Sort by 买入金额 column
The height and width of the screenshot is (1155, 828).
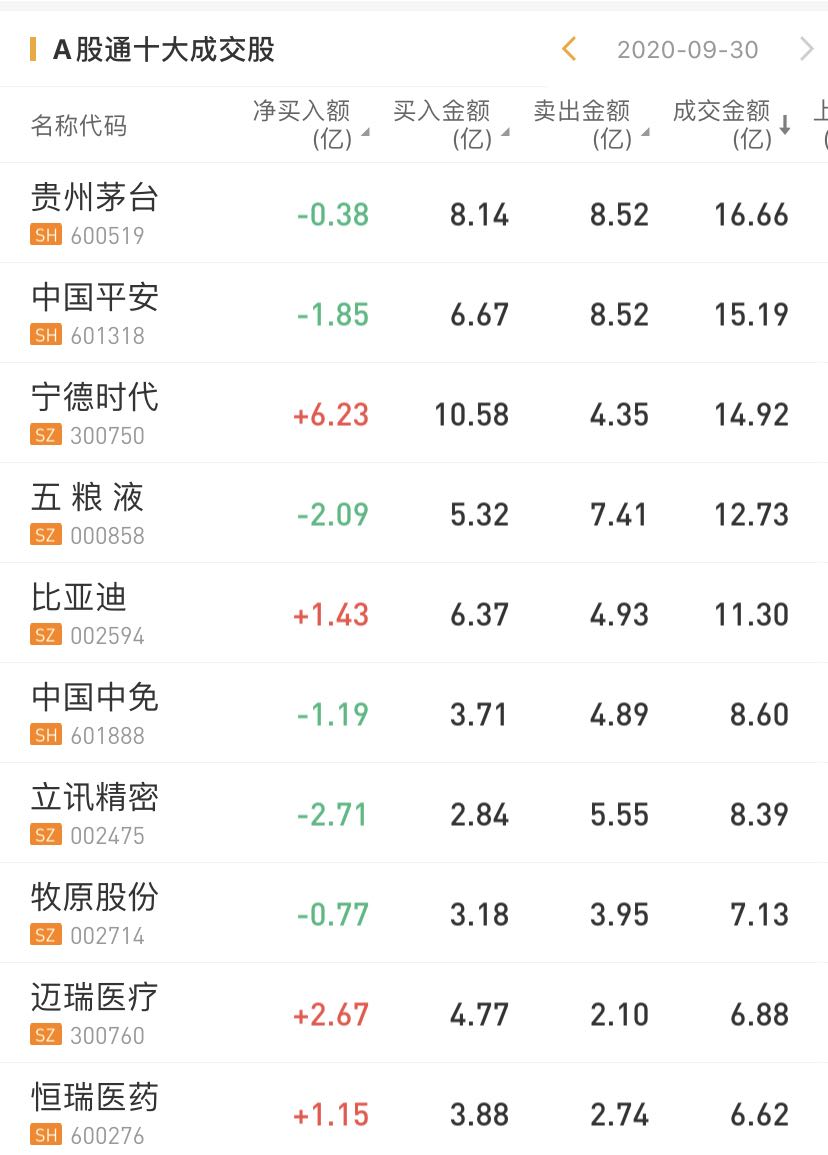click(x=450, y=124)
